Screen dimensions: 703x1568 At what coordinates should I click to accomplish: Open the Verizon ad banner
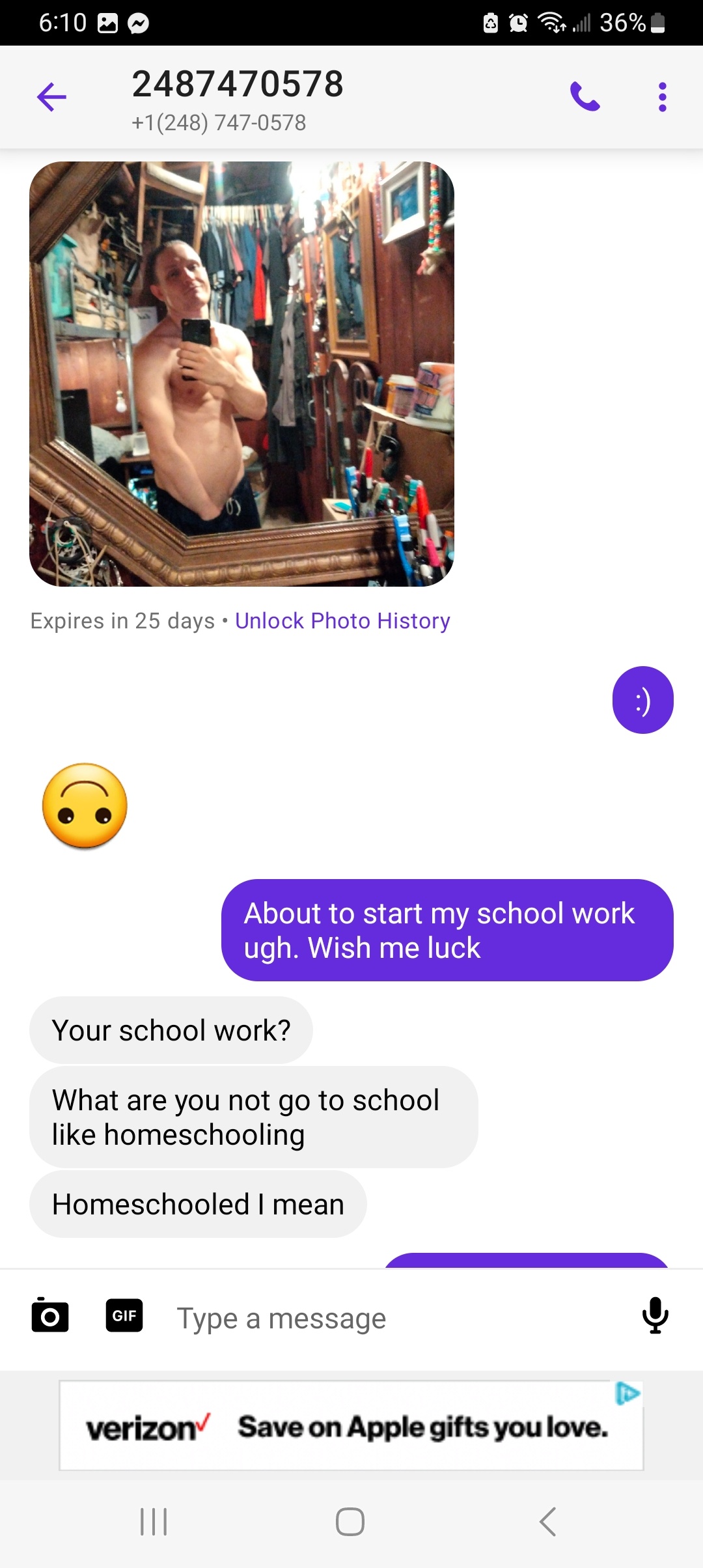coord(351,1426)
